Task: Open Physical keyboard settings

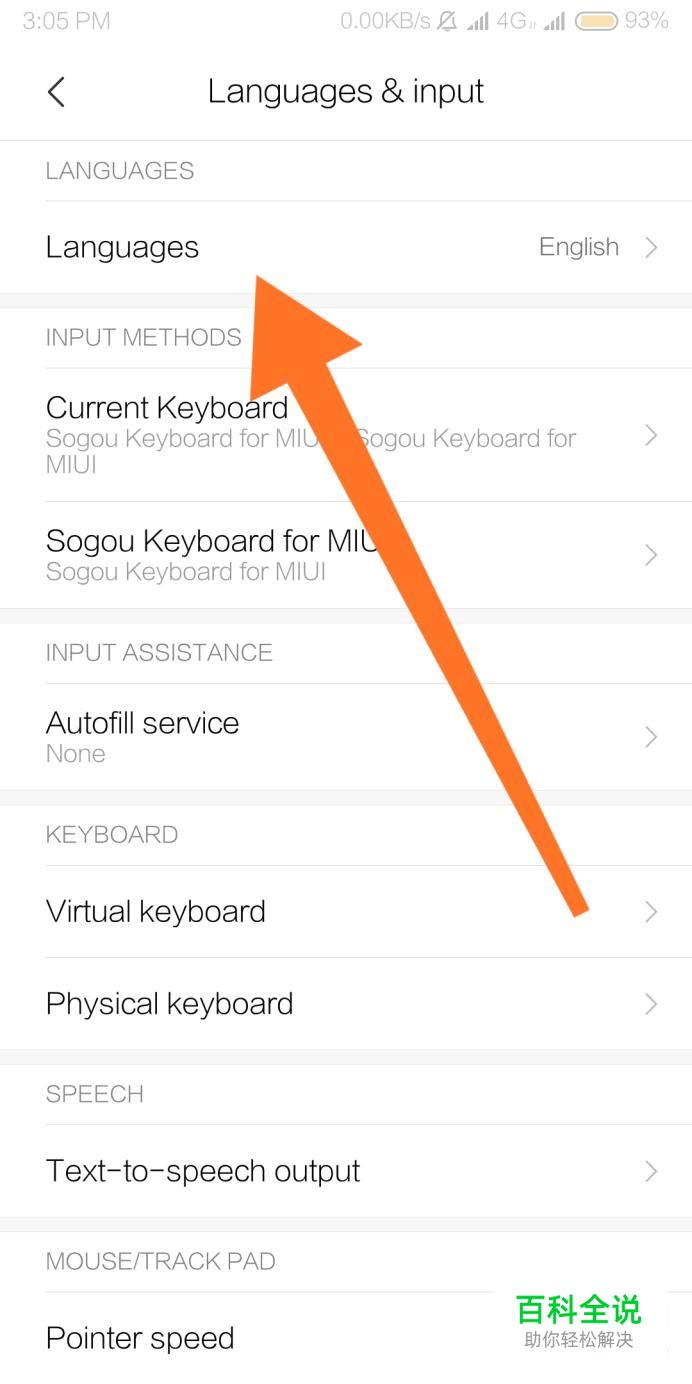Action: [x=346, y=1003]
